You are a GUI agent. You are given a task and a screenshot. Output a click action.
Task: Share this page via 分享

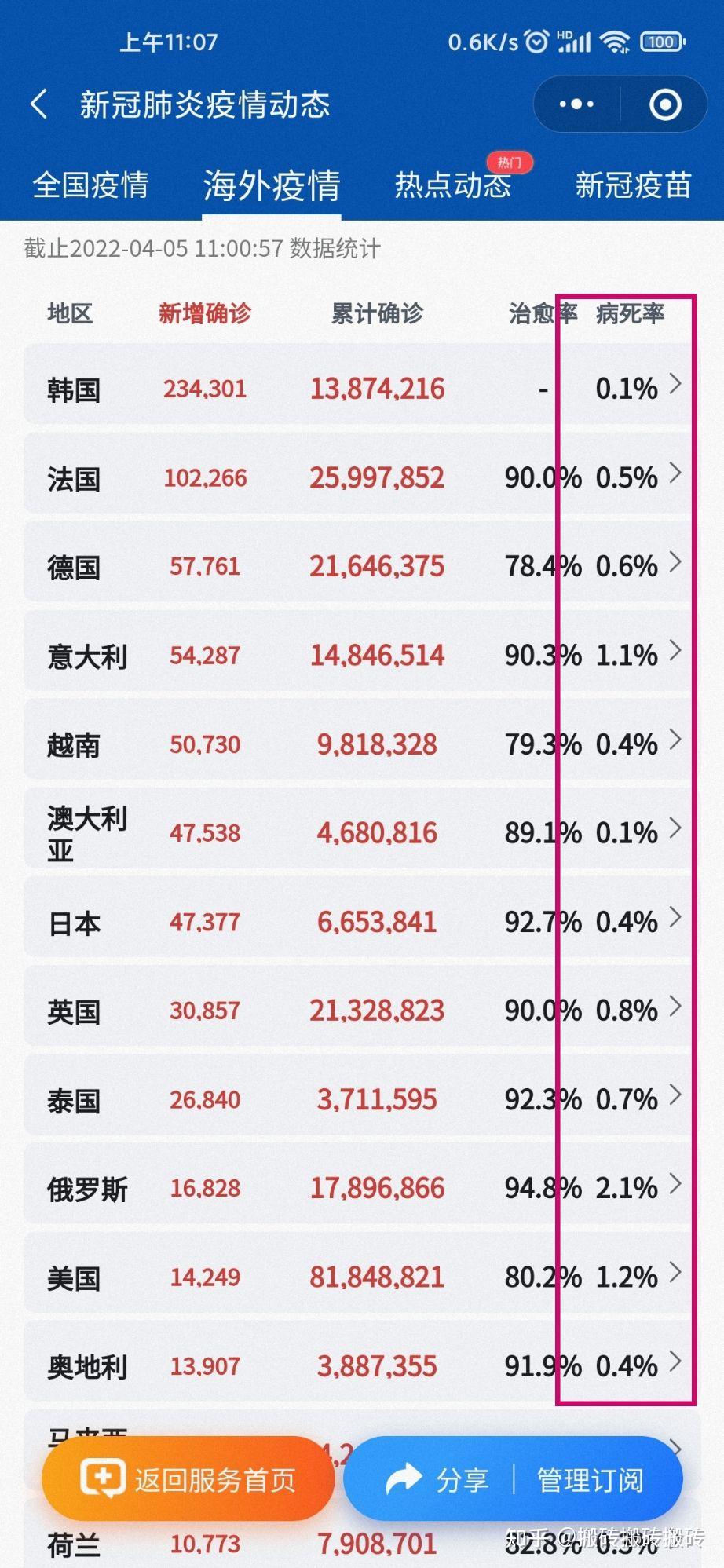437,1480
